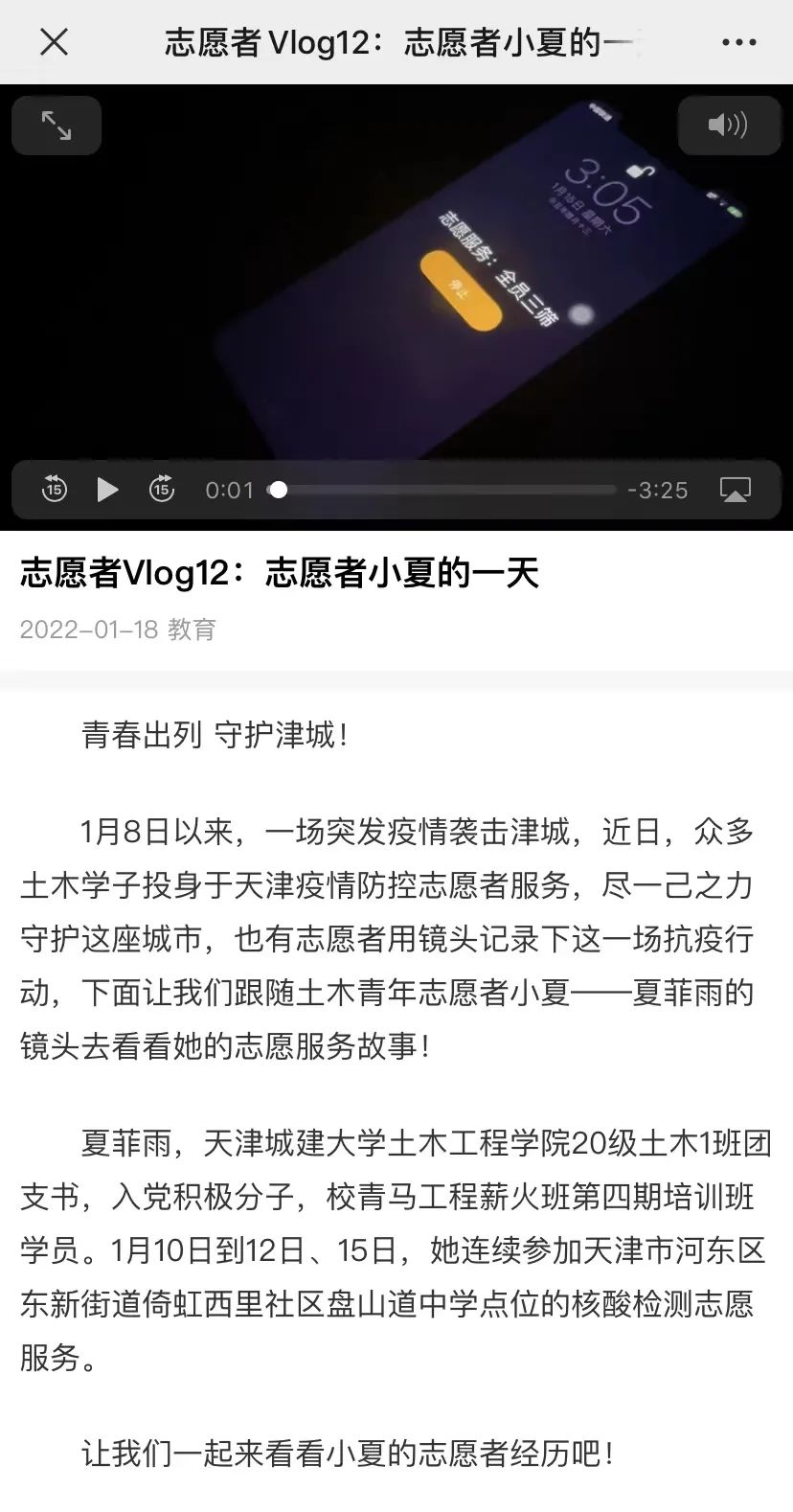Open AirPlay screen casting
The height and width of the screenshot is (1512, 793).
pyautogui.click(x=735, y=490)
